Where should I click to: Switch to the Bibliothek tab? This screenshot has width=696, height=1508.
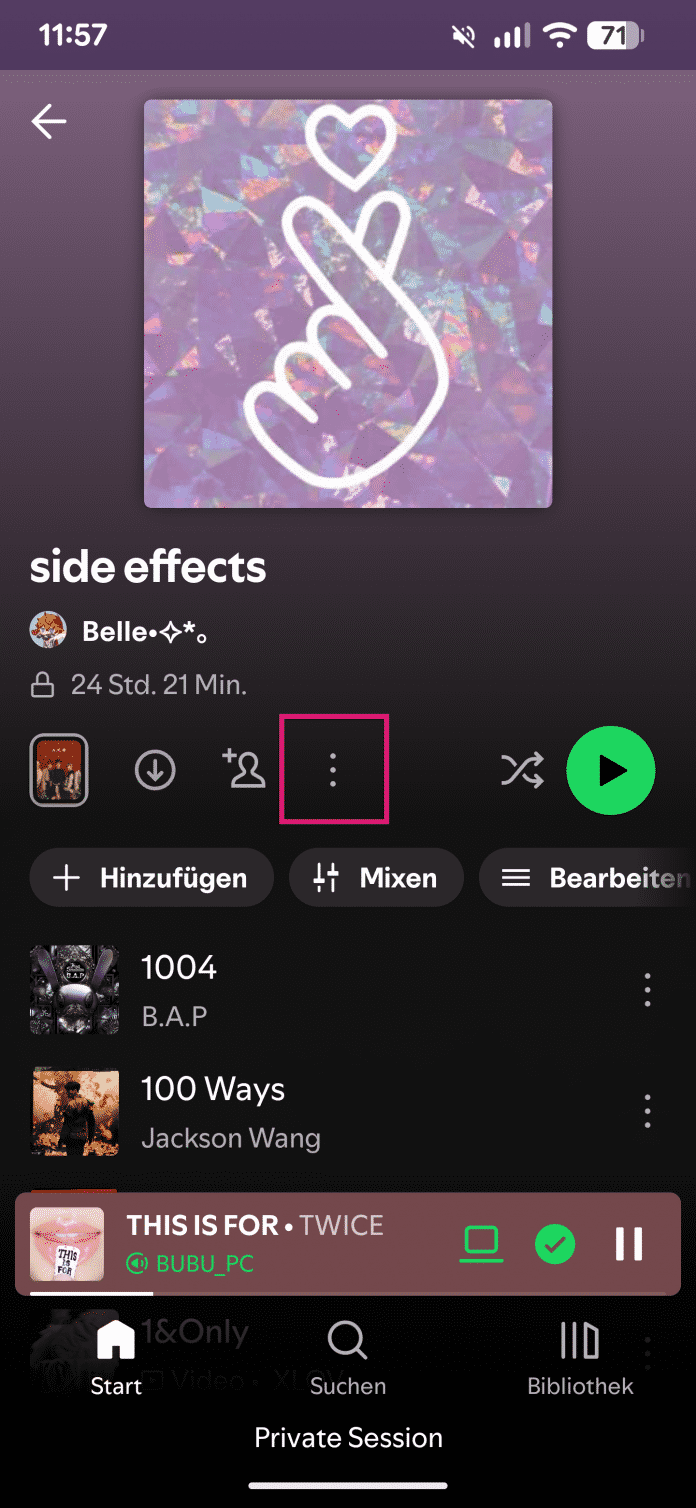click(580, 1358)
